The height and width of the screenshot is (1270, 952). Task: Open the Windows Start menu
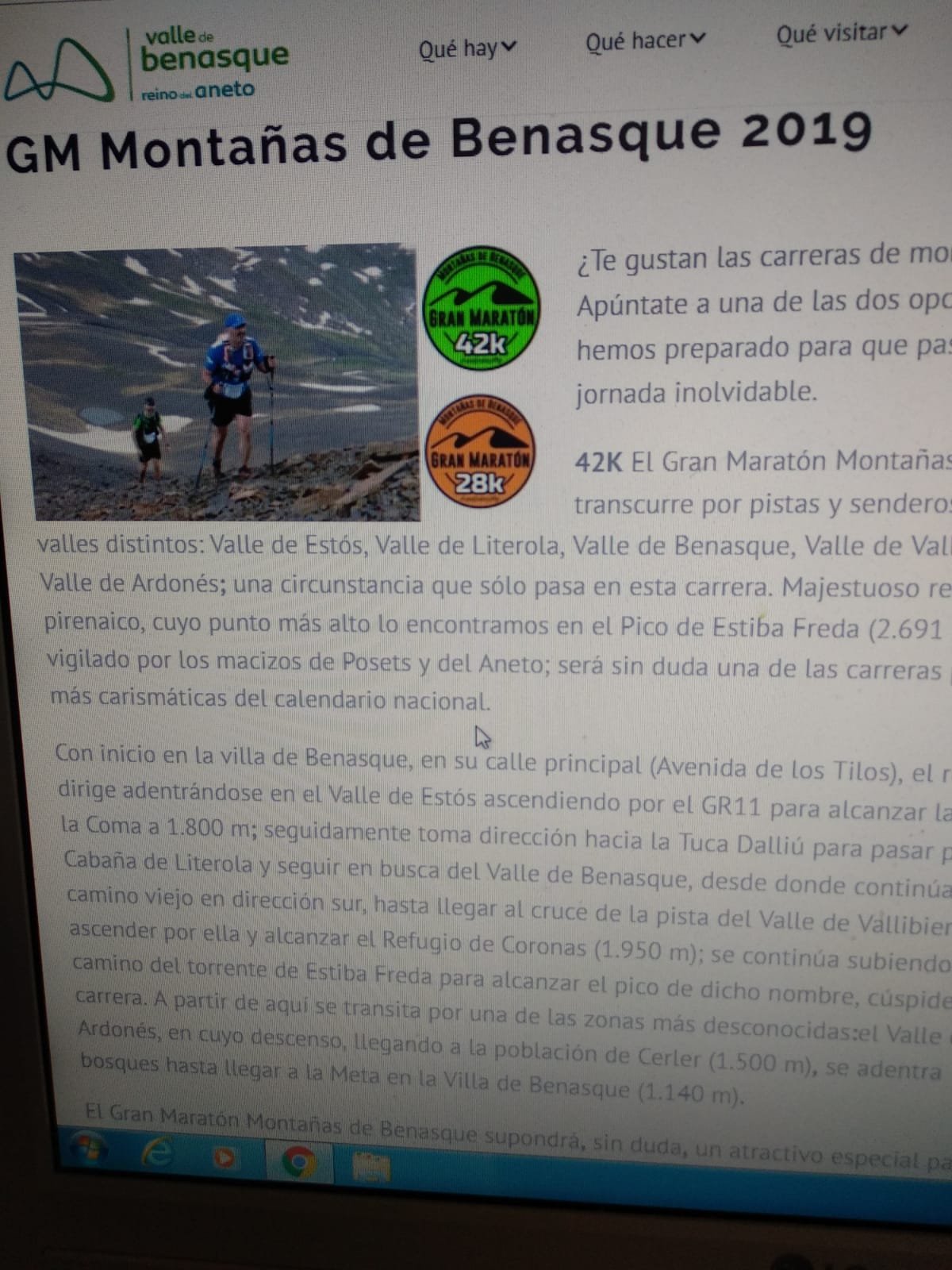click(89, 1150)
